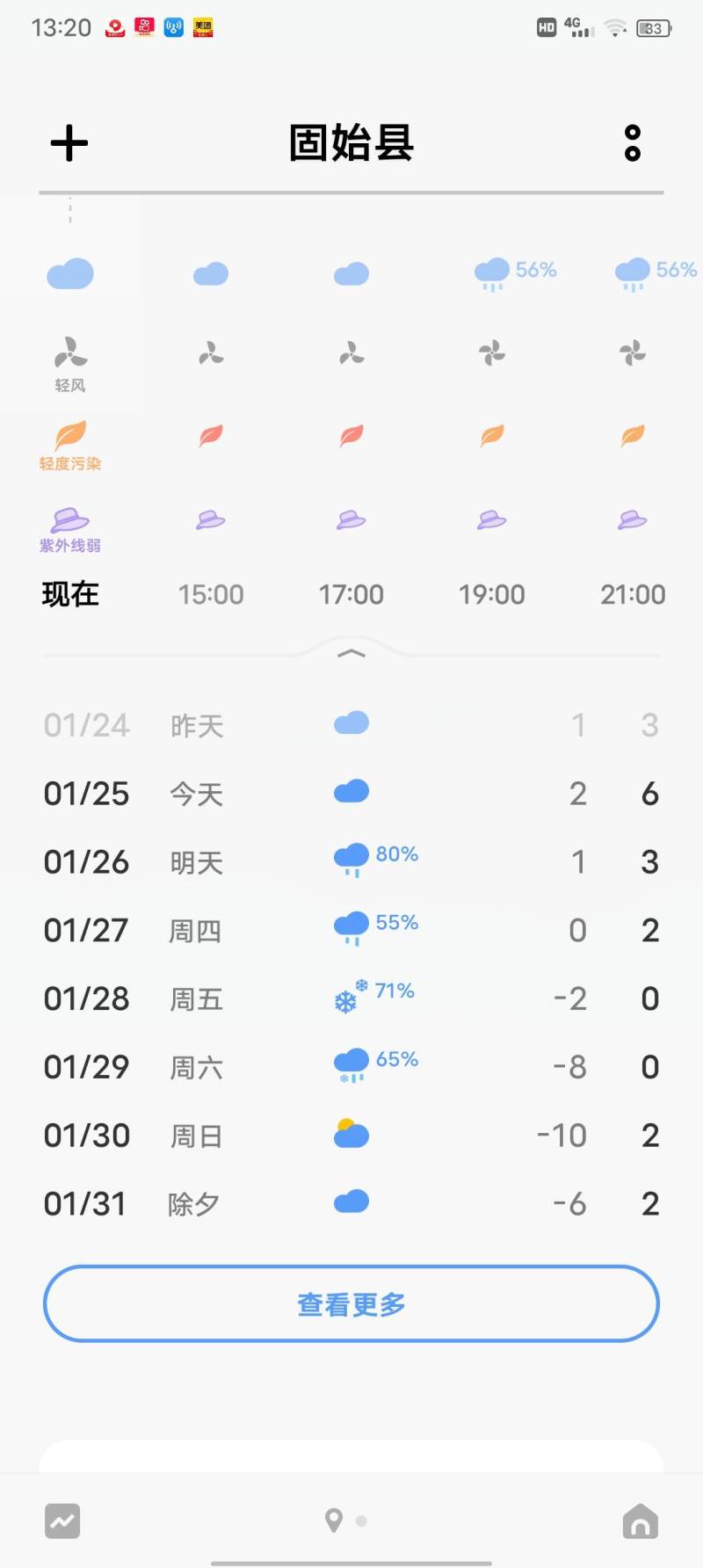Image resolution: width=703 pixels, height=1568 pixels.
Task: Collapse the hourly forecast panel
Action: coord(351,653)
